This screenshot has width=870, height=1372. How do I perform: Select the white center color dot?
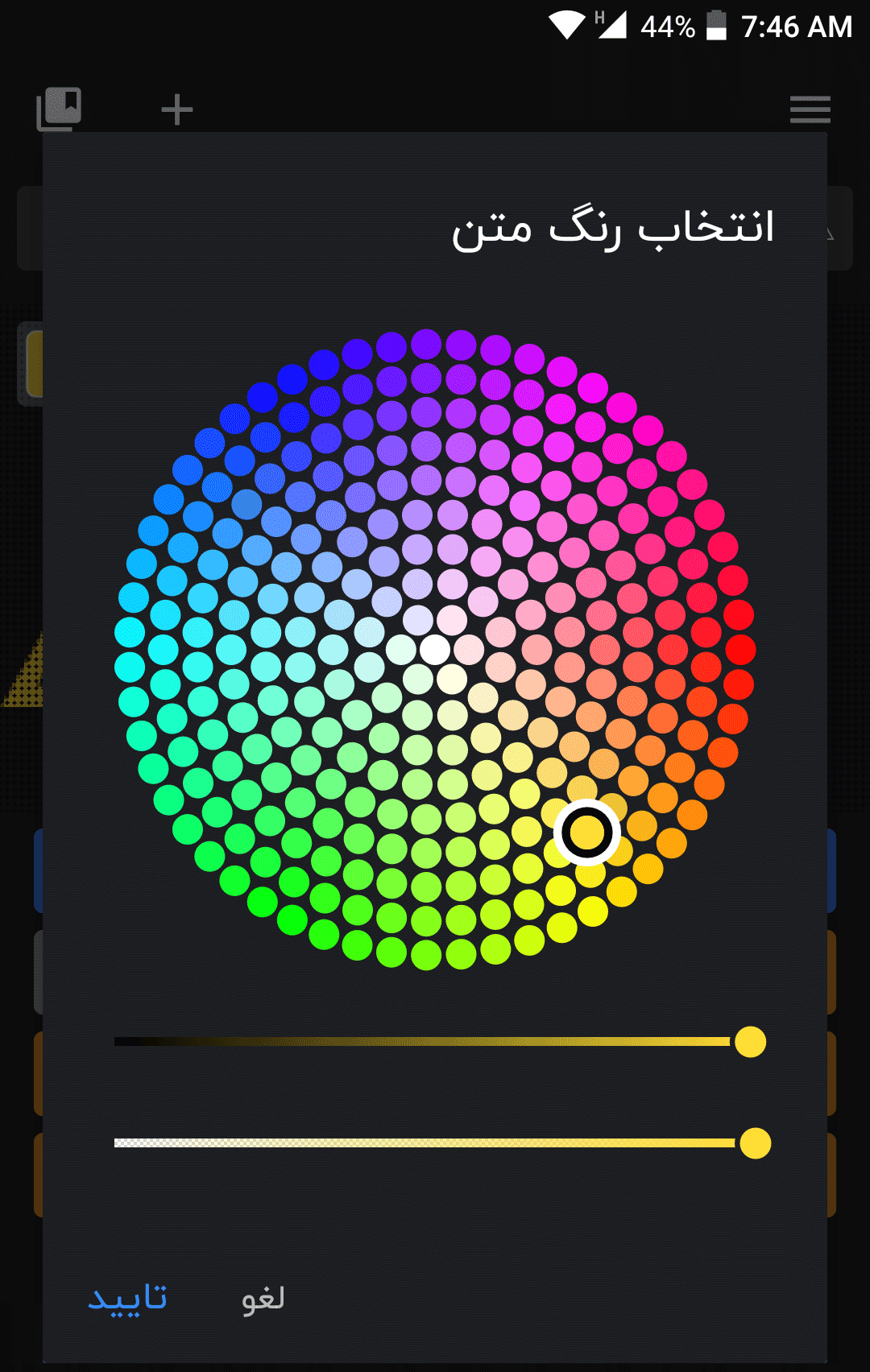pos(435,649)
